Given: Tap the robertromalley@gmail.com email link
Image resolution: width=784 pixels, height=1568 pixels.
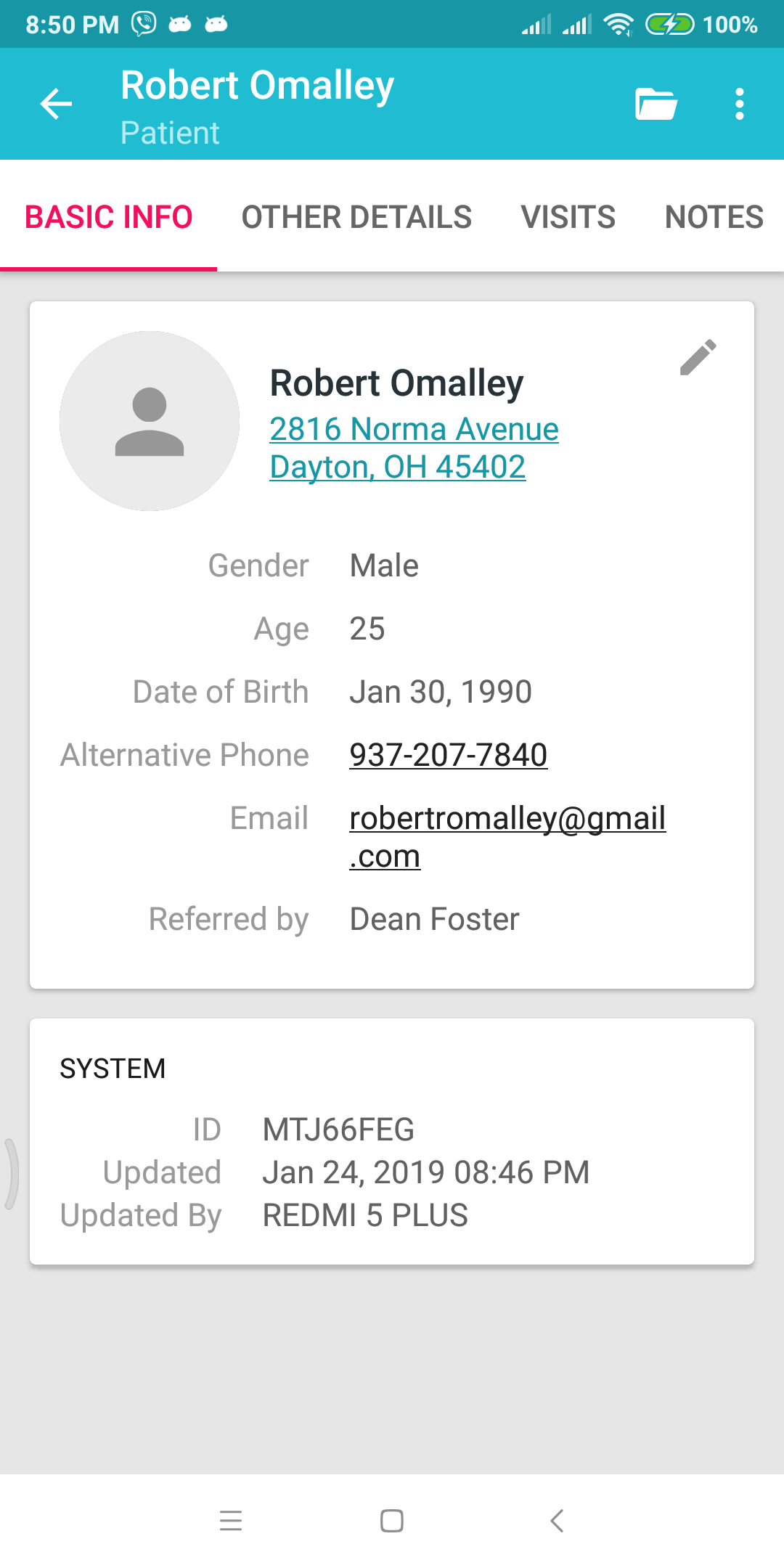Looking at the screenshot, I should (507, 837).
